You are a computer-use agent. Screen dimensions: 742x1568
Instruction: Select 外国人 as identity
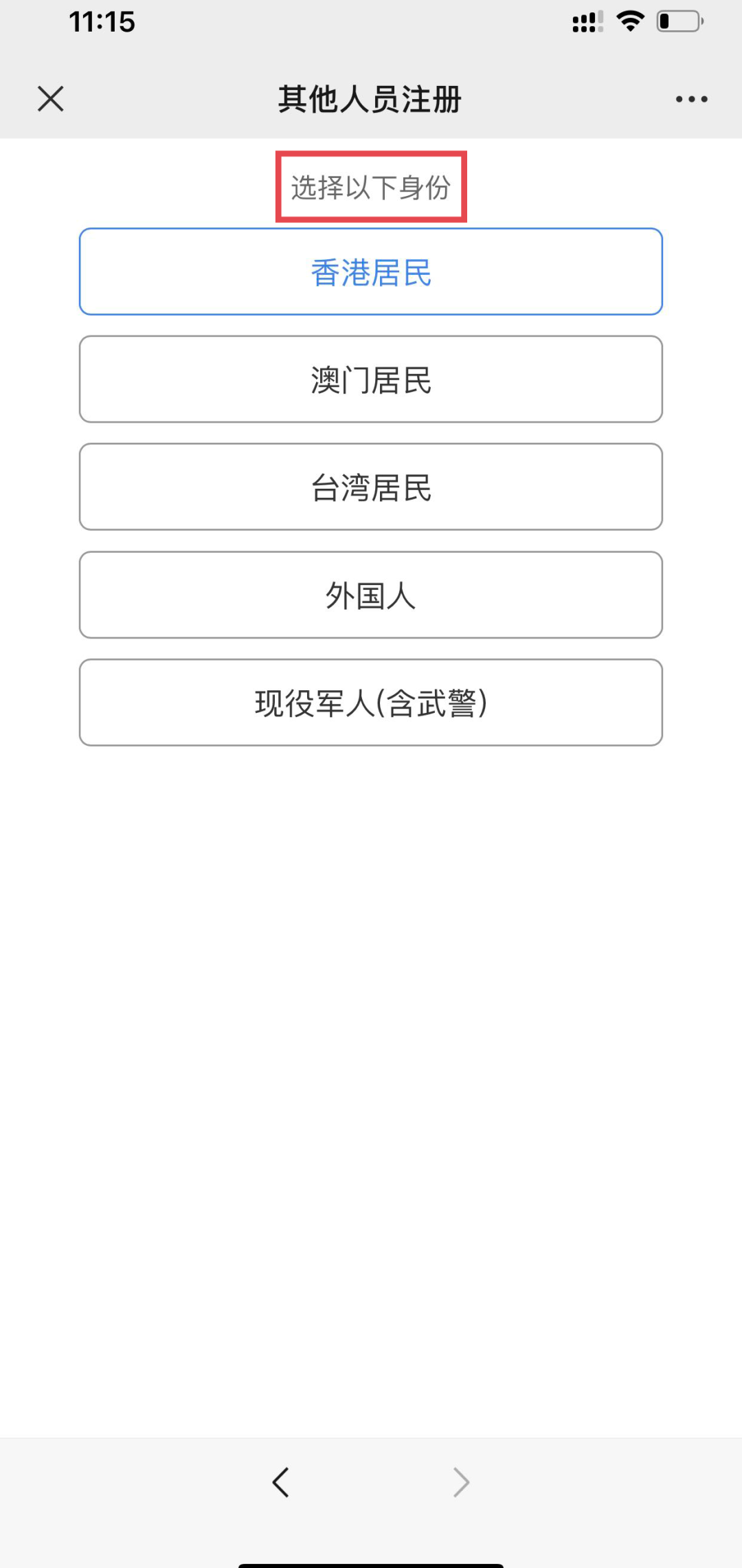(371, 595)
